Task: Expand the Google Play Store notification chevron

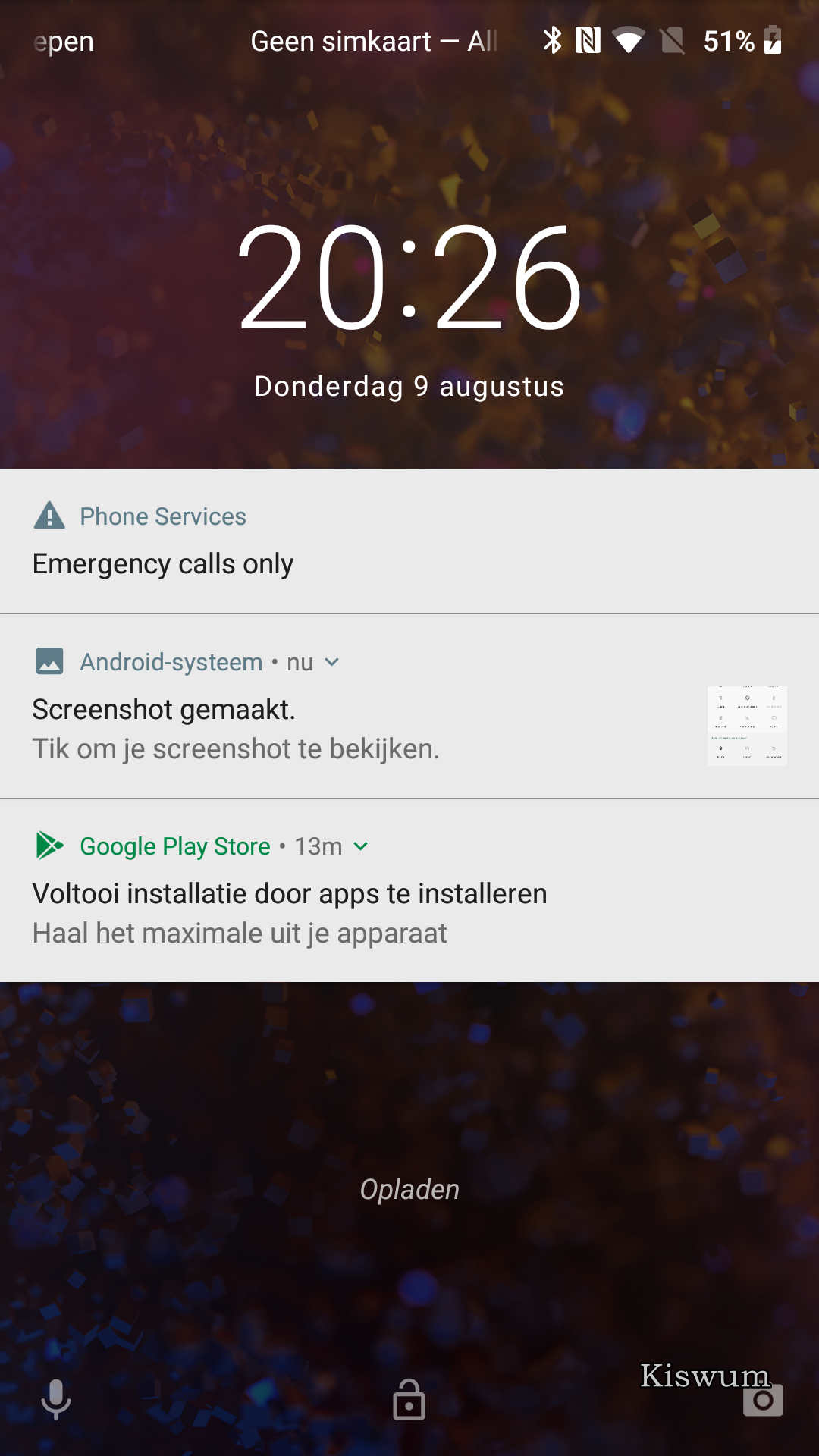Action: tap(361, 846)
